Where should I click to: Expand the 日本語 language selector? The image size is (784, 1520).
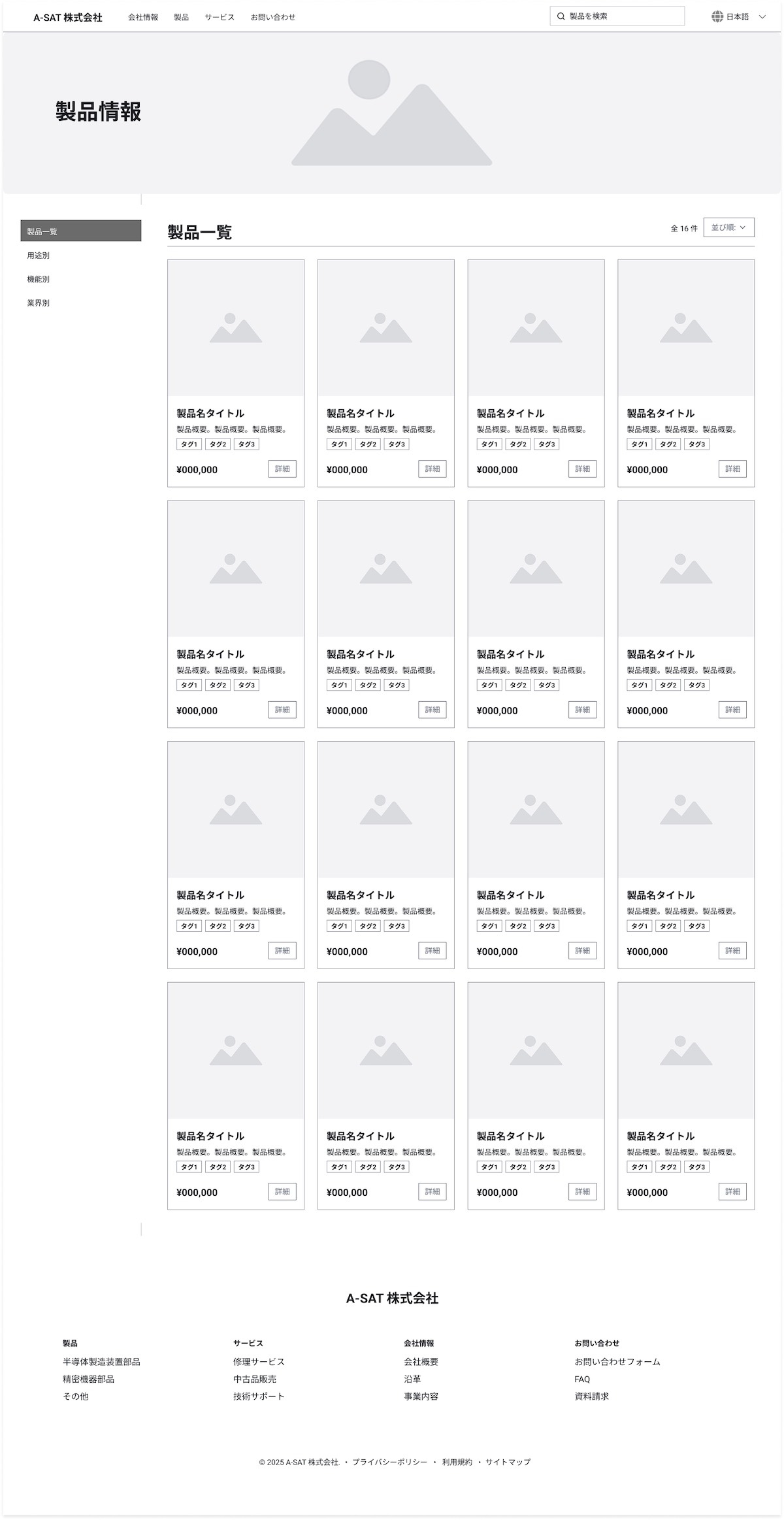tap(738, 17)
